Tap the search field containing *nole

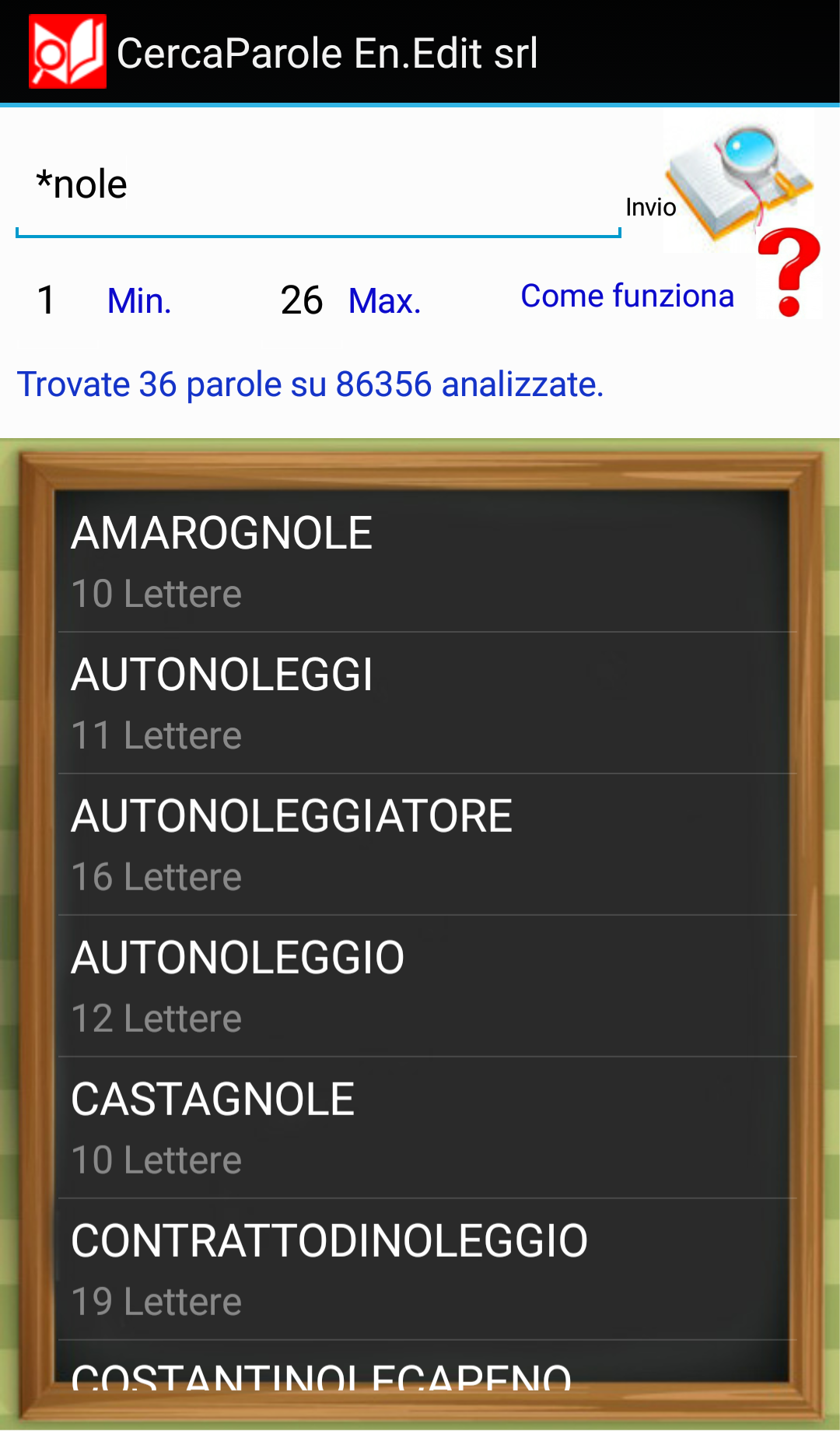(x=317, y=187)
